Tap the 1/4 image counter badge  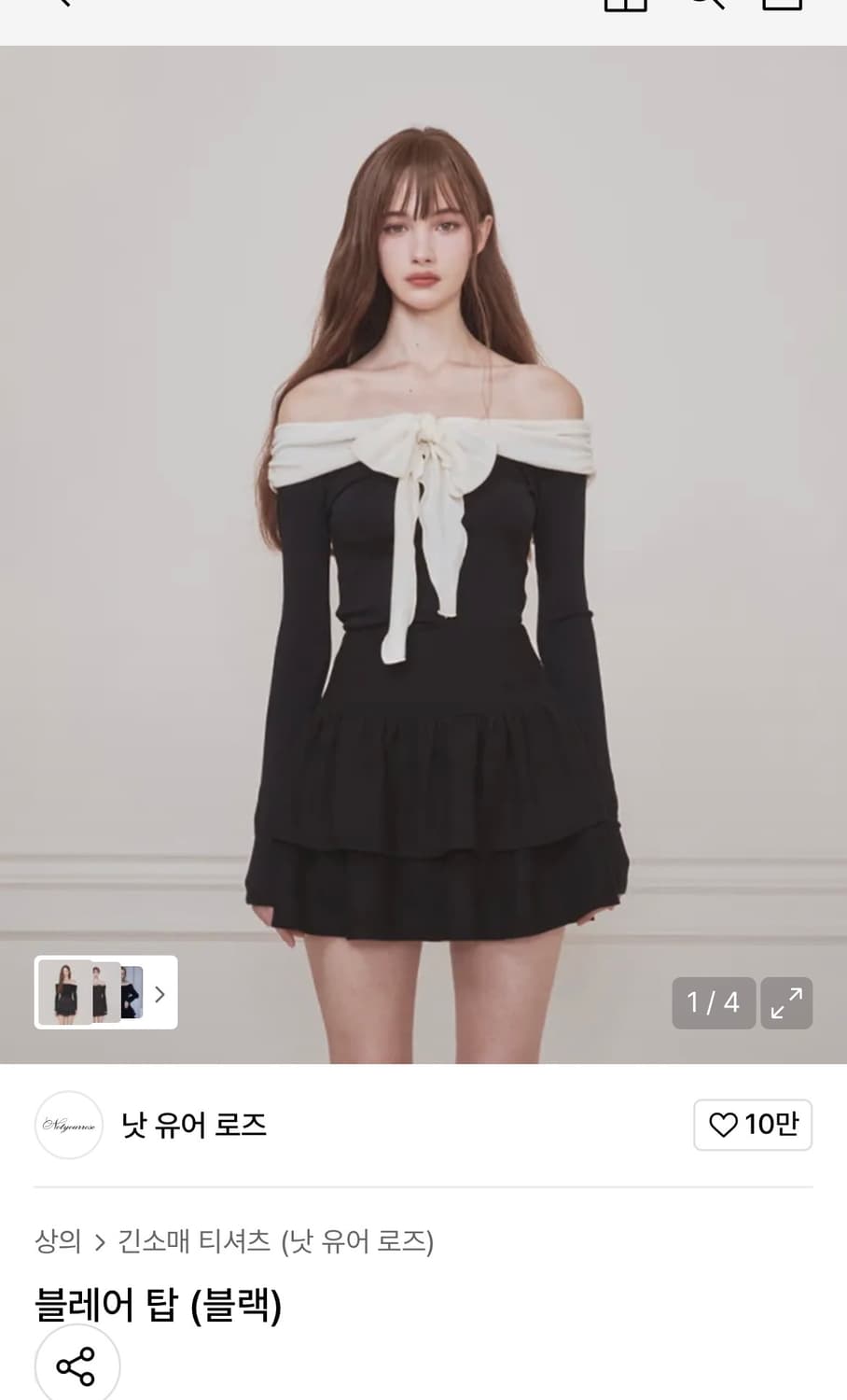click(x=714, y=1002)
